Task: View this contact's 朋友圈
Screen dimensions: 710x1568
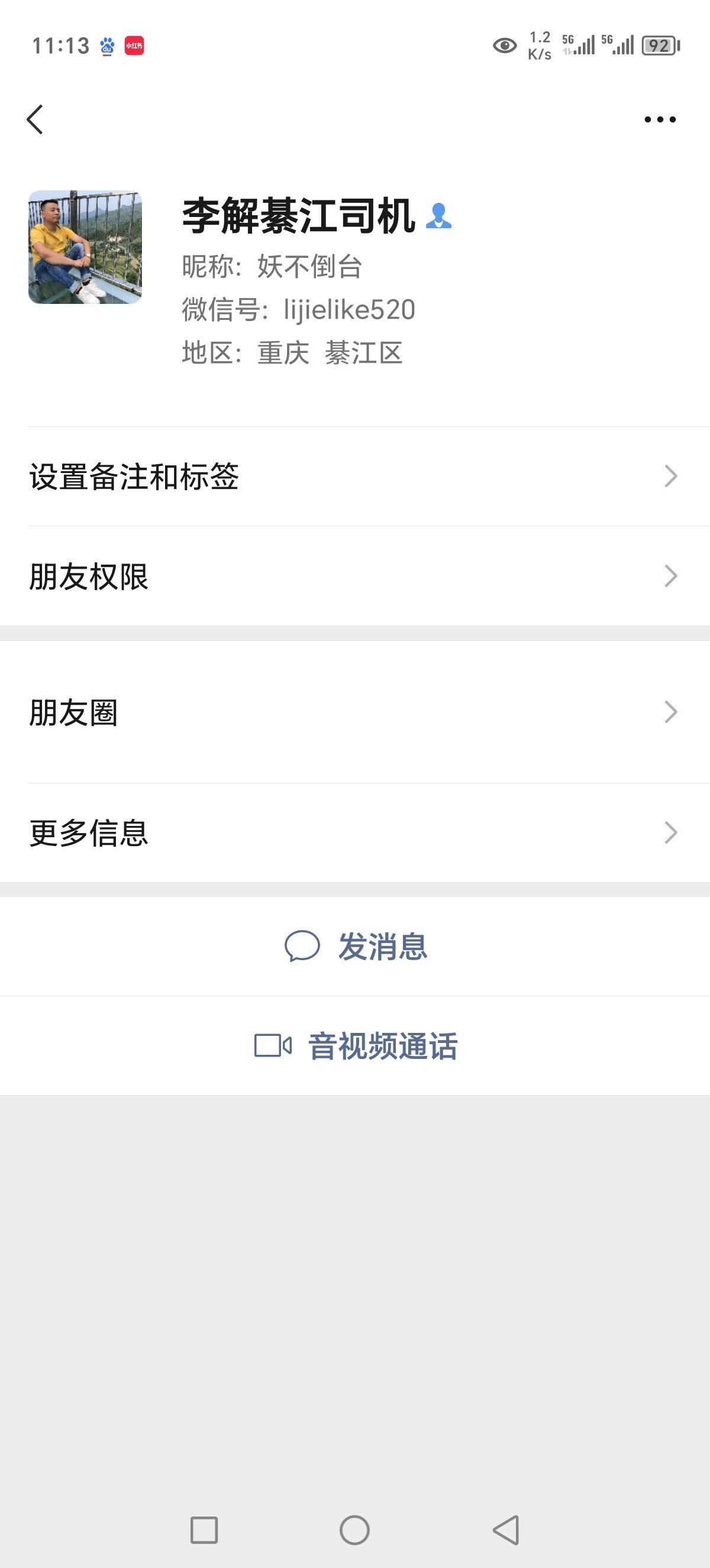Action: click(355, 712)
